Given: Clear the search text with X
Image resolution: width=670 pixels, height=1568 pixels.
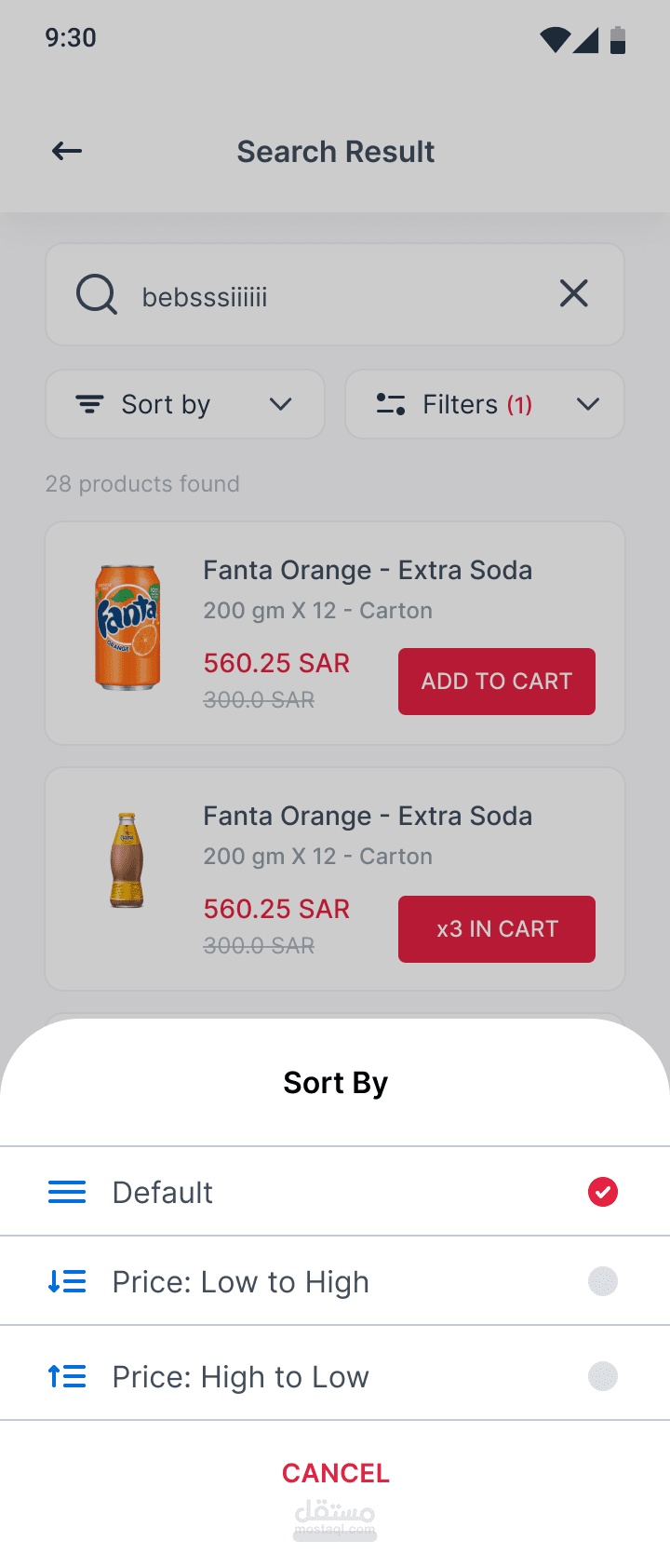Looking at the screenshot, I should [573, 293].
